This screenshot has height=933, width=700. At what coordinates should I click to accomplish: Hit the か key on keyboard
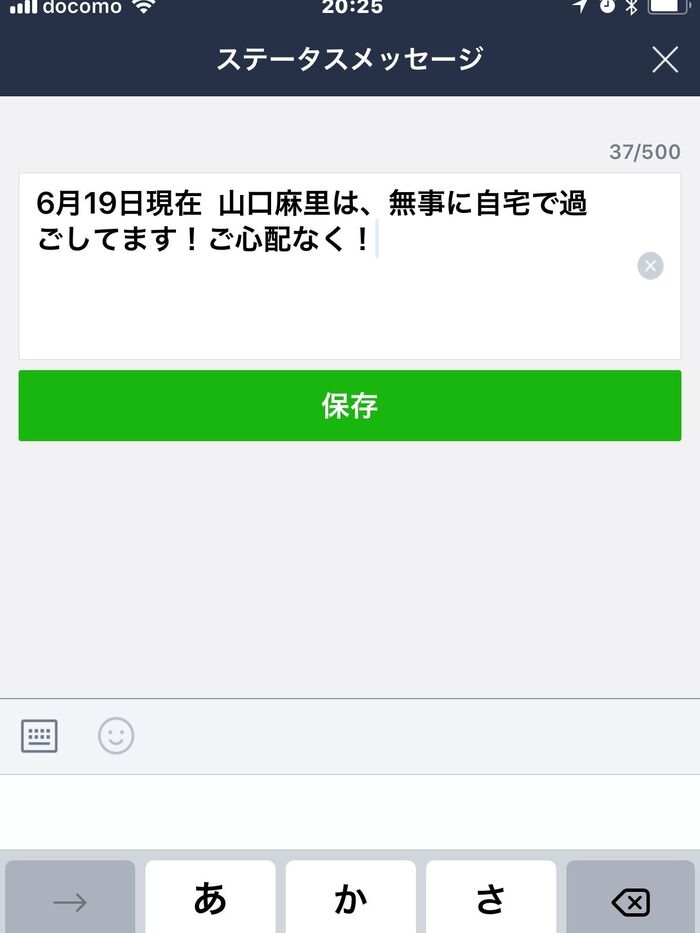coord(350,900)
